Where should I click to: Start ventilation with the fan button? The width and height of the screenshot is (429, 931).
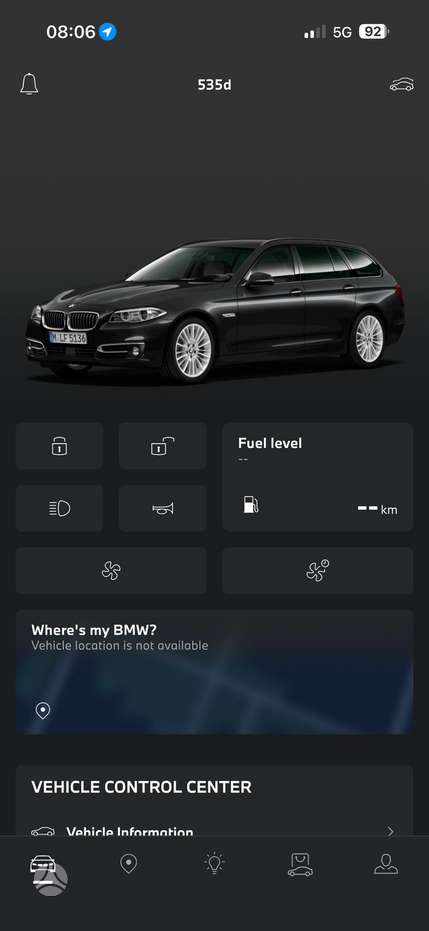pos(111,571)
